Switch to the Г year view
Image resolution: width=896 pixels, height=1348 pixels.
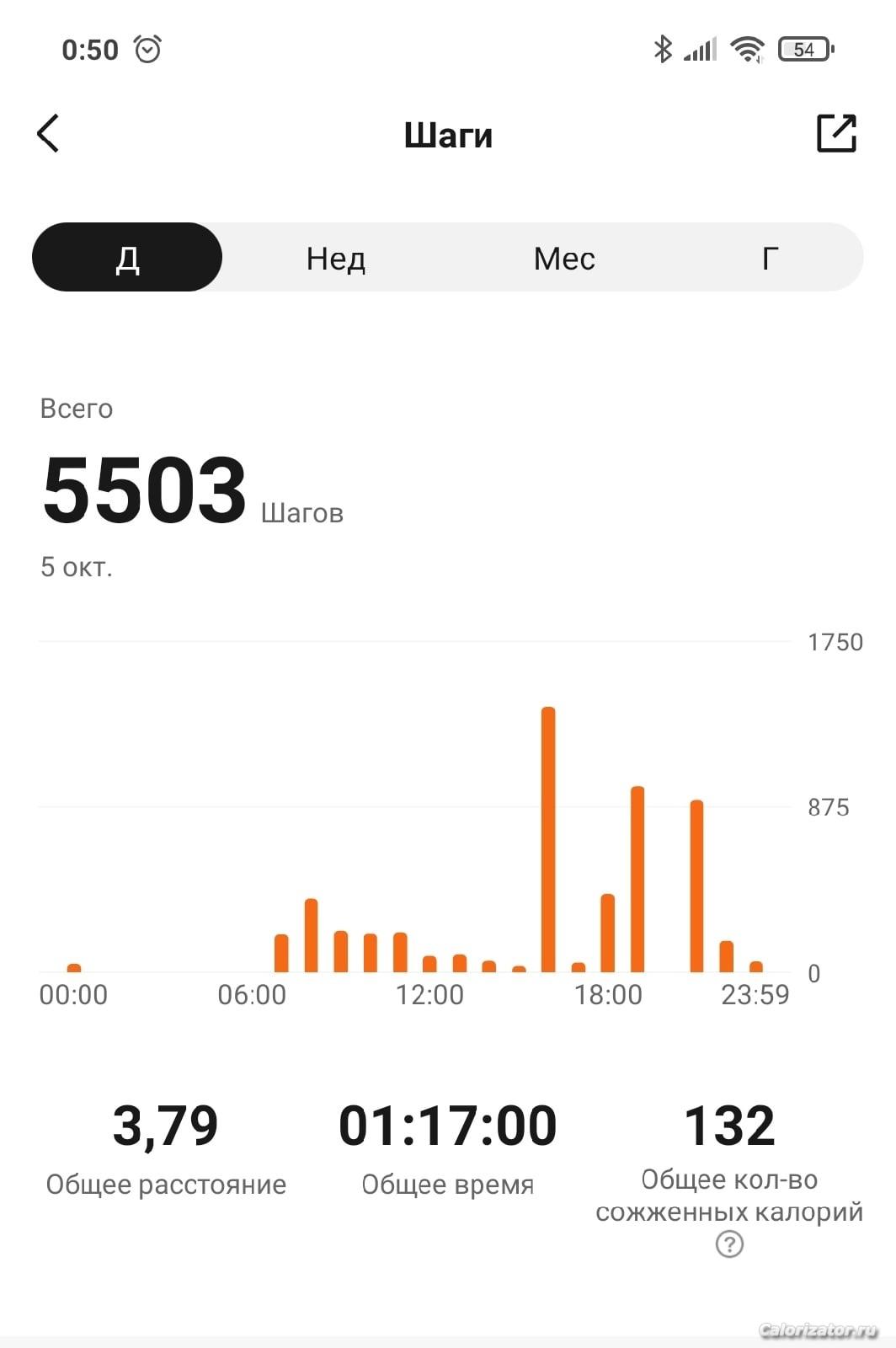click(x=770, y=258)
